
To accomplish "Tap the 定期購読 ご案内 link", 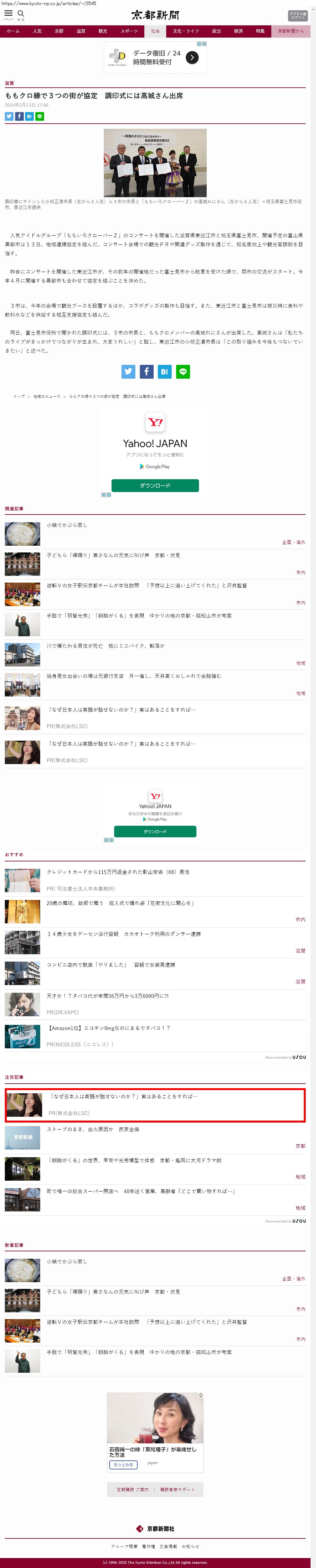I will 133,1490.
